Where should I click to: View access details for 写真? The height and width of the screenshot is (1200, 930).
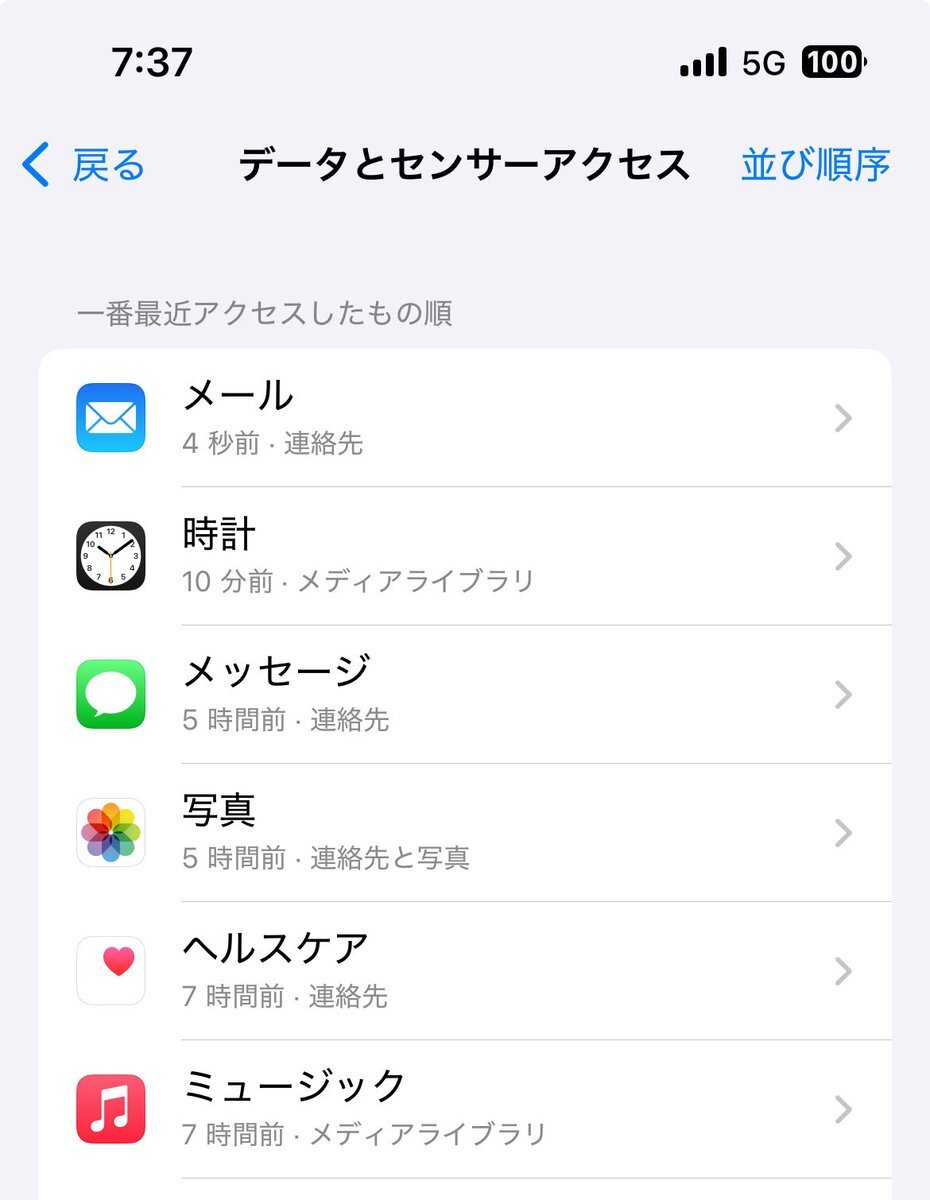coord(465,832)
